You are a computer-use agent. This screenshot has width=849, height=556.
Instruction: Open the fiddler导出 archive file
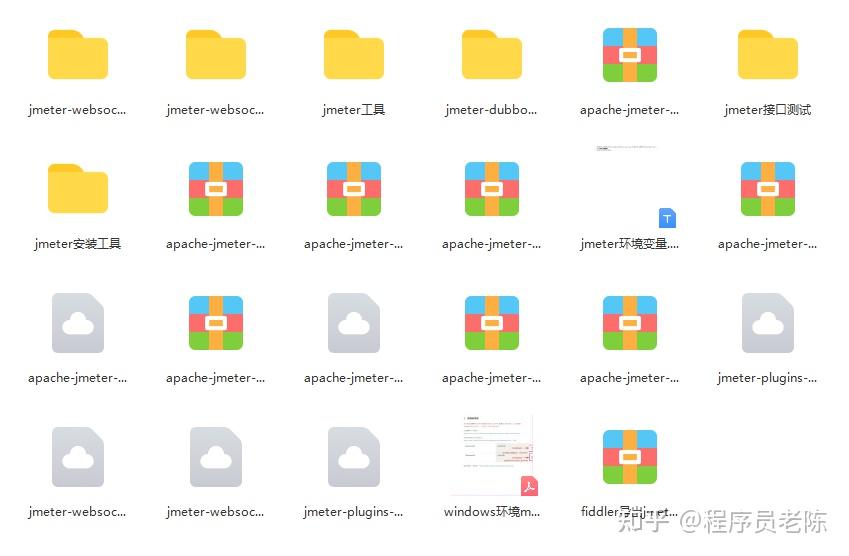pyautogui.click(x=630, y=457)
